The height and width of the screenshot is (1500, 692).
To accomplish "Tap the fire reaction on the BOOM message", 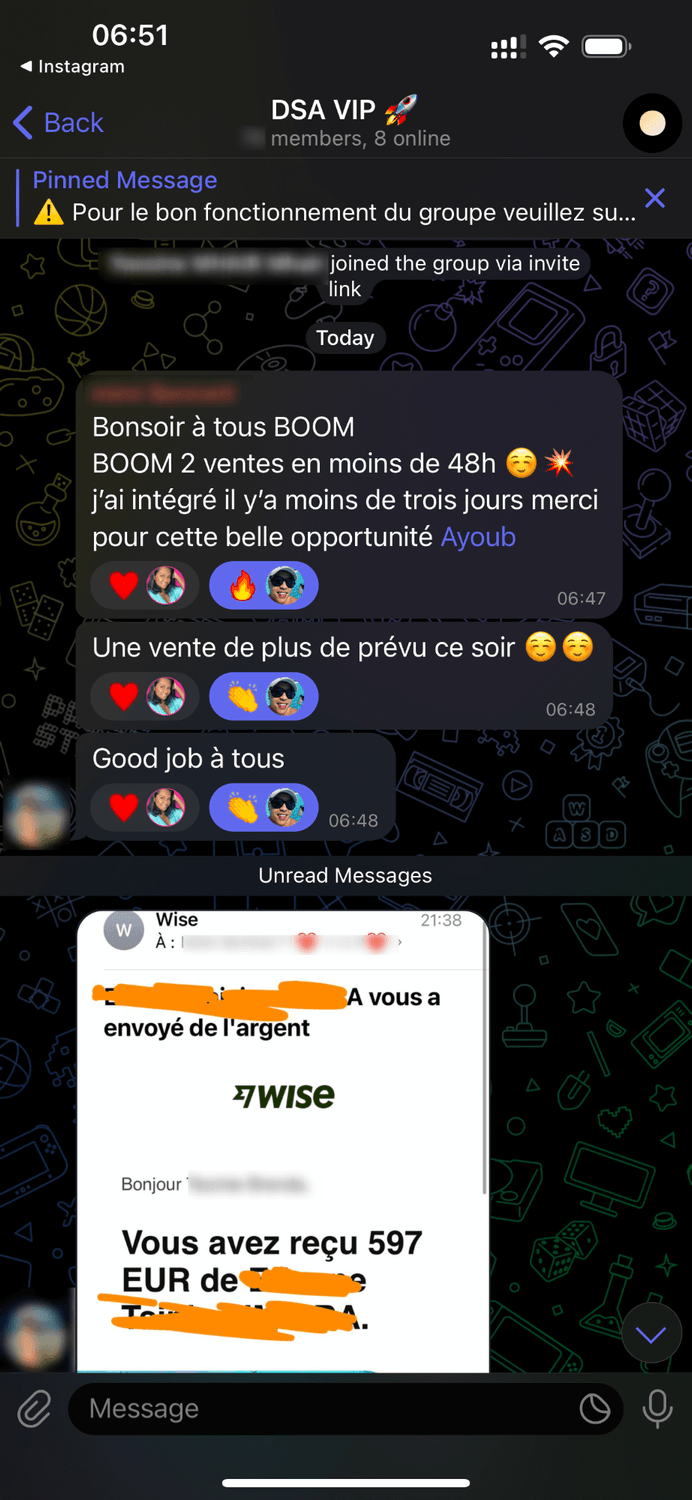I will pos(263,585).
